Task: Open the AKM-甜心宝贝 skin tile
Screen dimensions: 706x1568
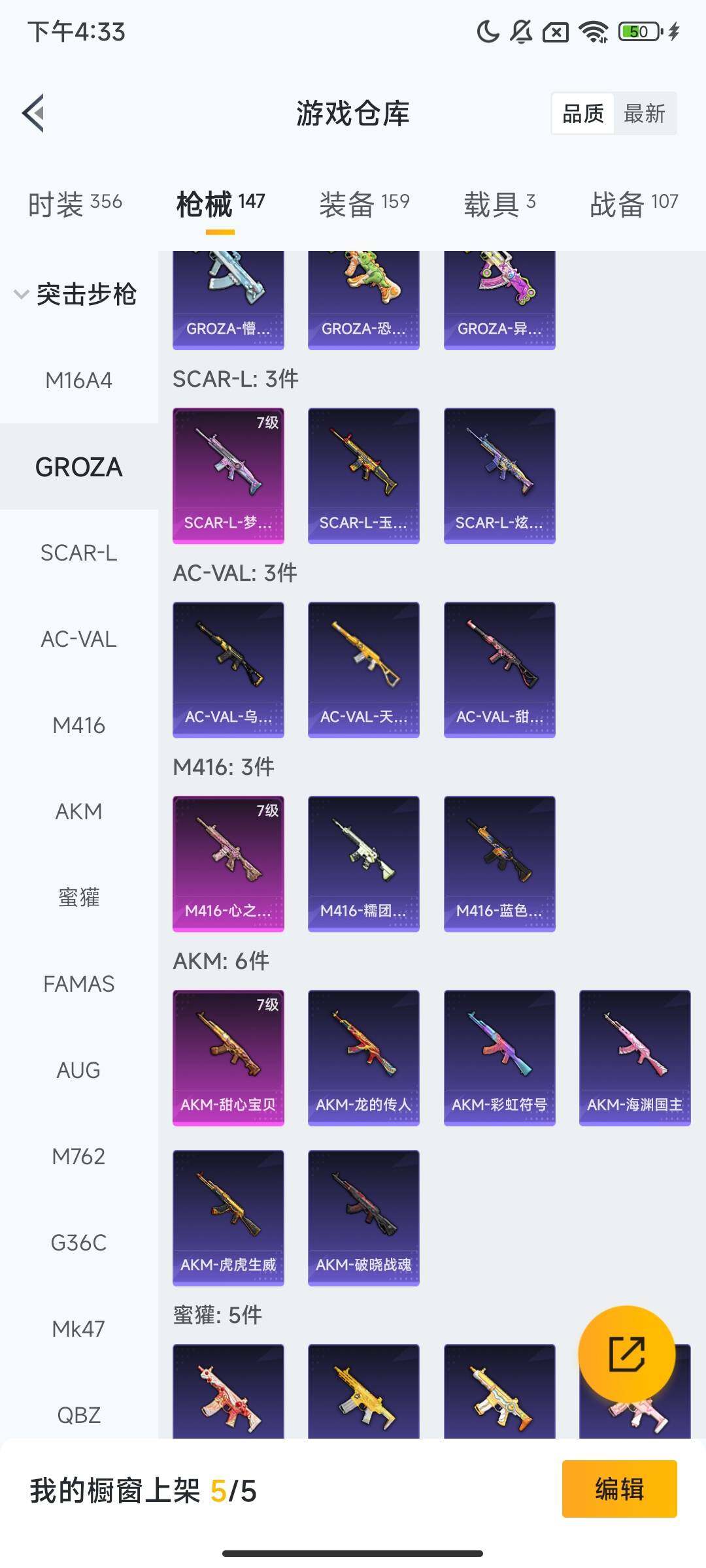Action: (x=228, y=1058)
